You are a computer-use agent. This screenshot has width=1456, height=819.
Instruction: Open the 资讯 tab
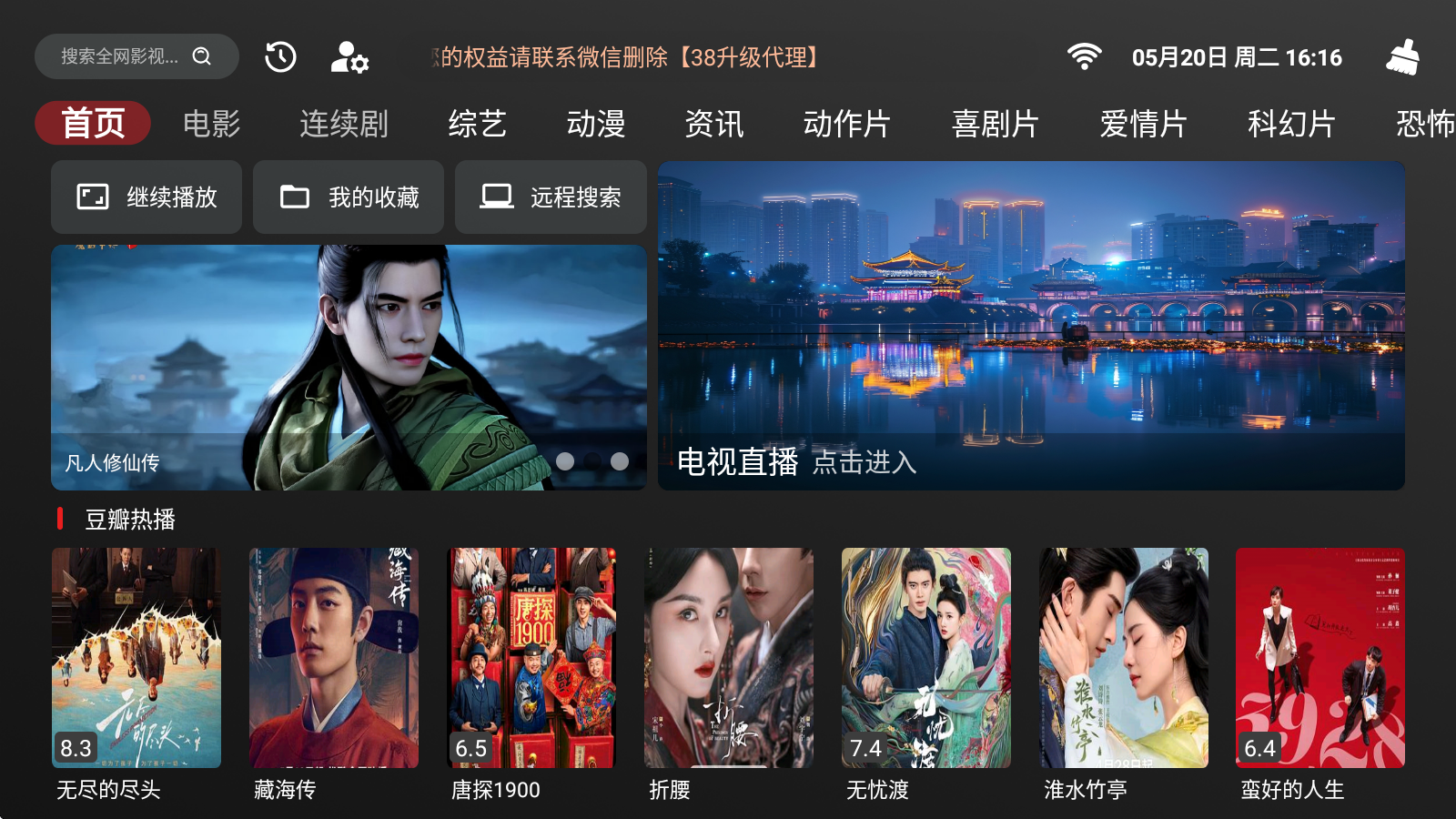[713, 123]
